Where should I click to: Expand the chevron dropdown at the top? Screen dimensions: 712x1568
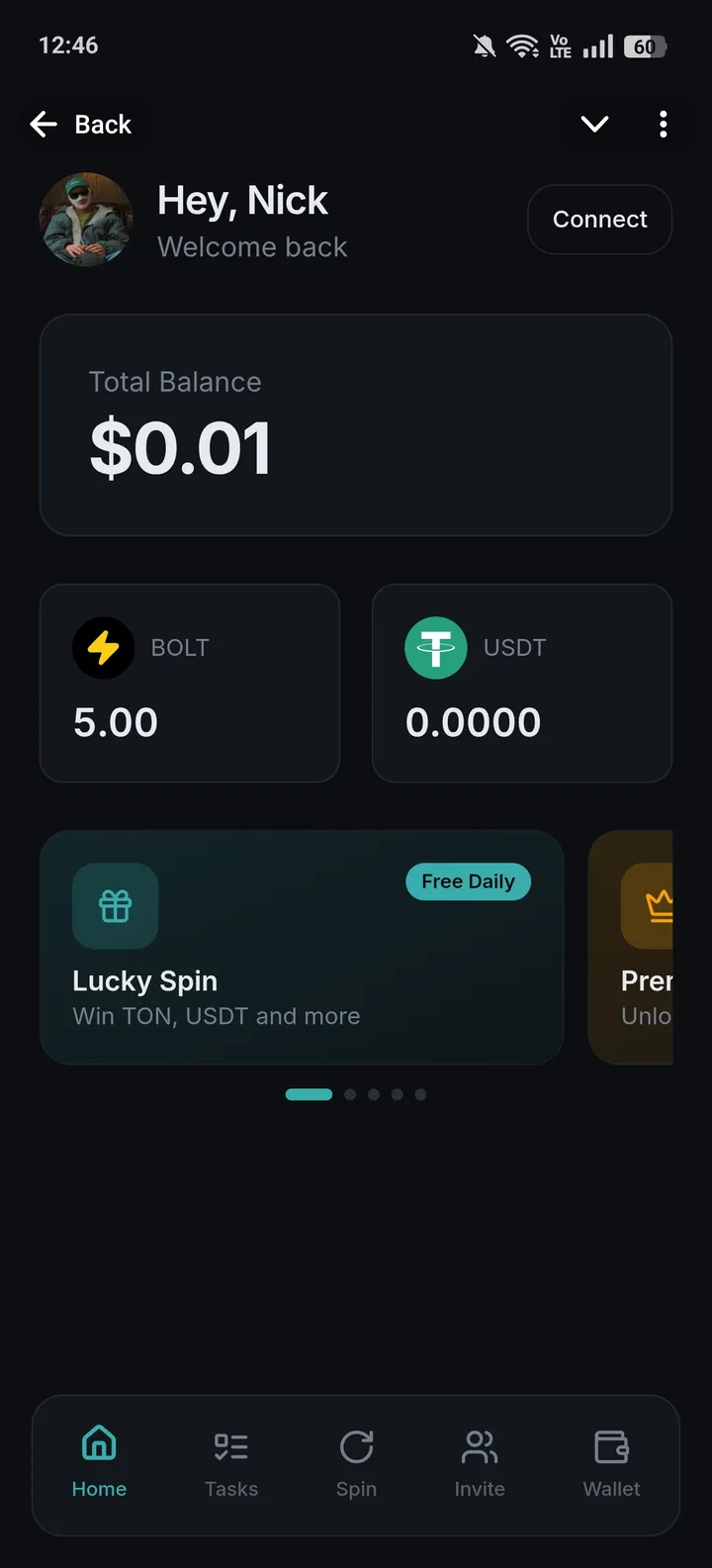594,125
